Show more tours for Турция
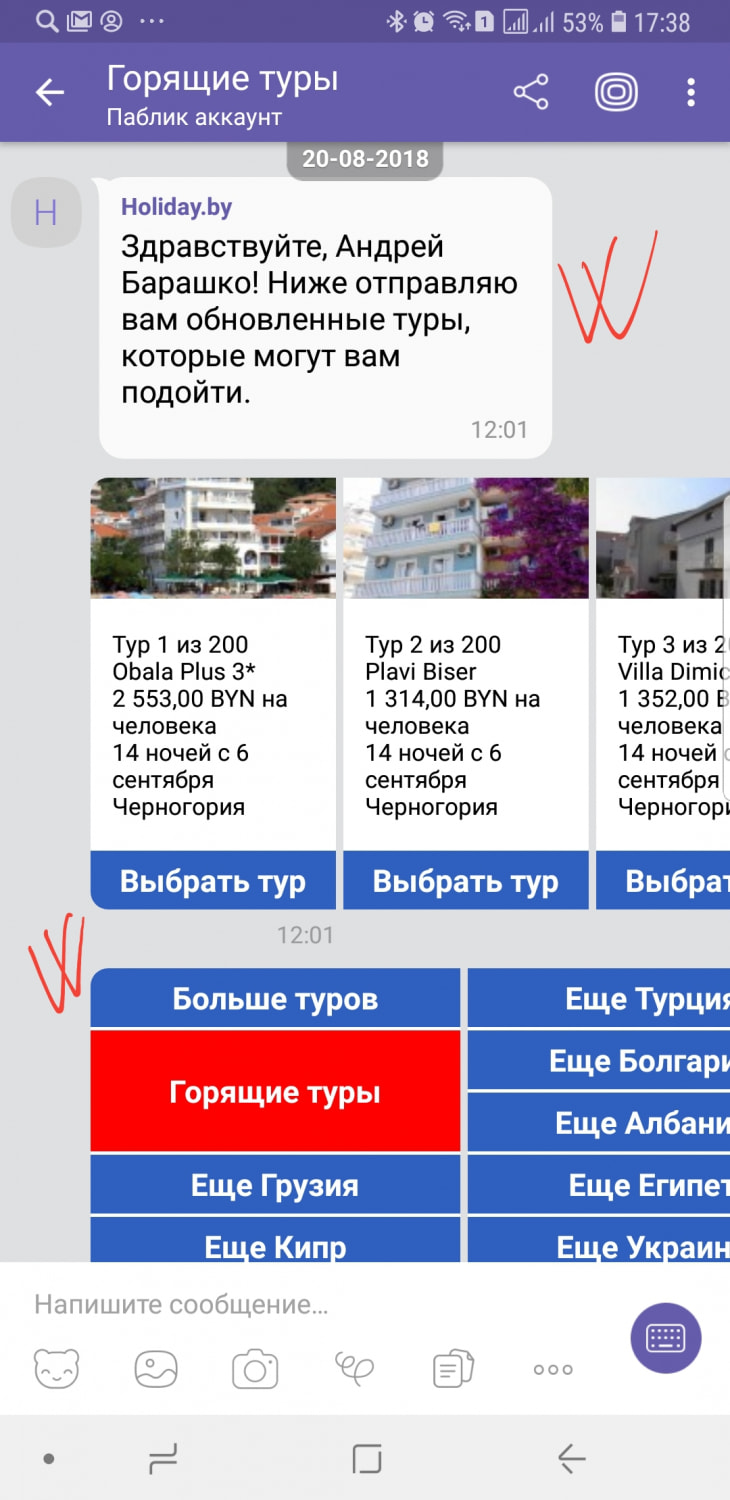 coord(600,998)
